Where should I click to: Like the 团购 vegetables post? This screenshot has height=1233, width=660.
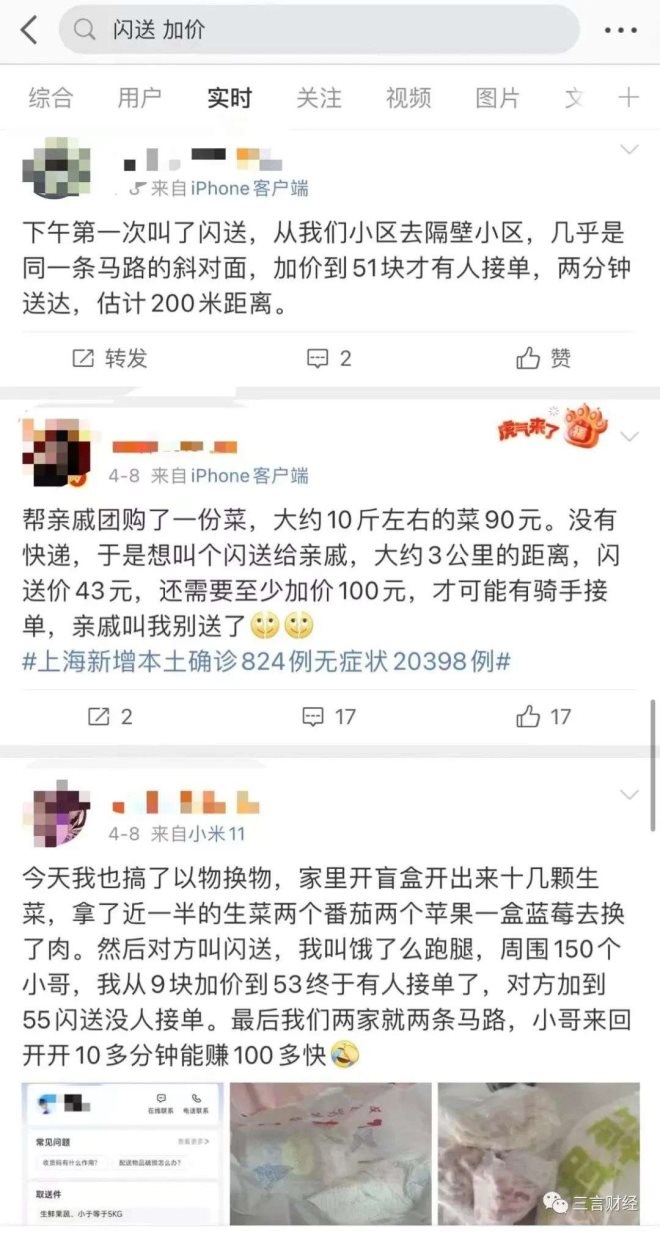click(545, 716)
